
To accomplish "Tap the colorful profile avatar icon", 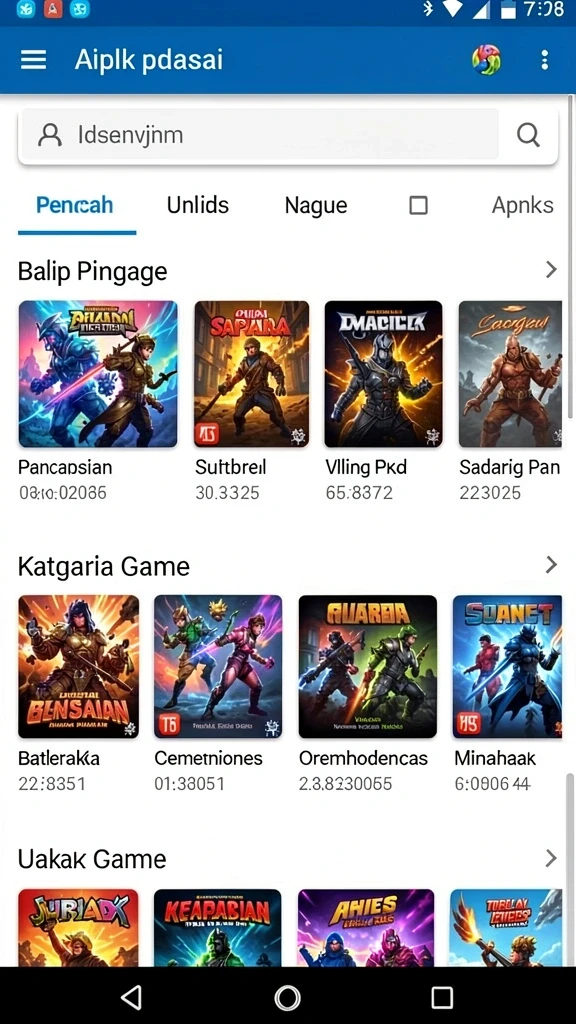I will (x=487, y=60).
